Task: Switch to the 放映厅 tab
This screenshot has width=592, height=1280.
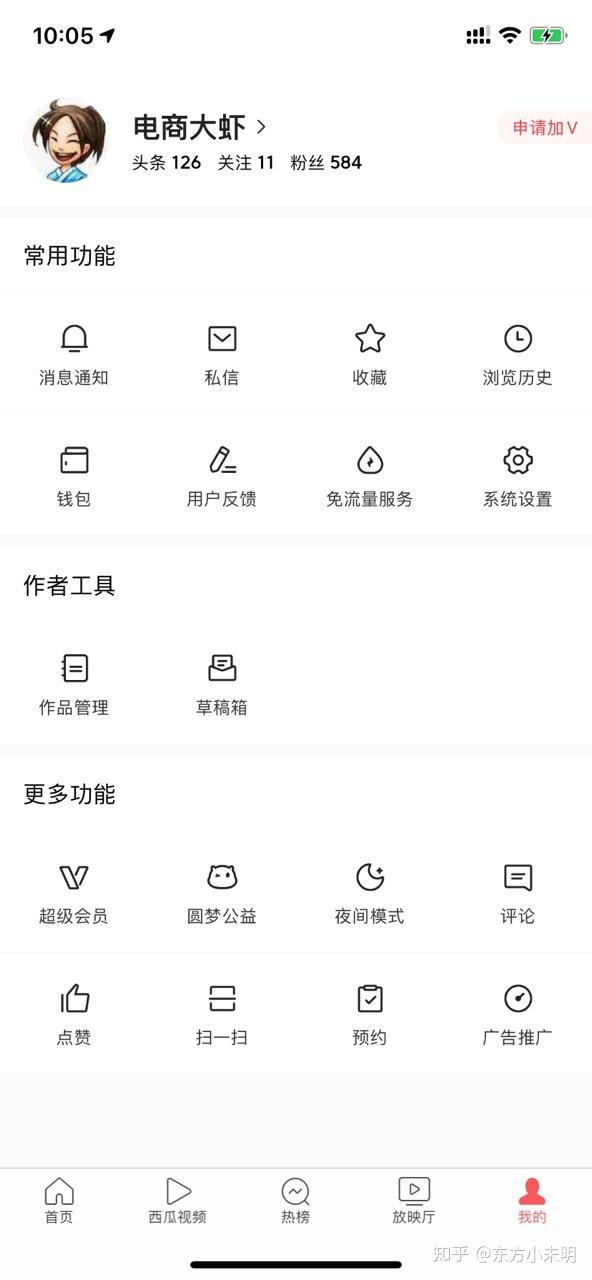Action: tap(414, 1201)
